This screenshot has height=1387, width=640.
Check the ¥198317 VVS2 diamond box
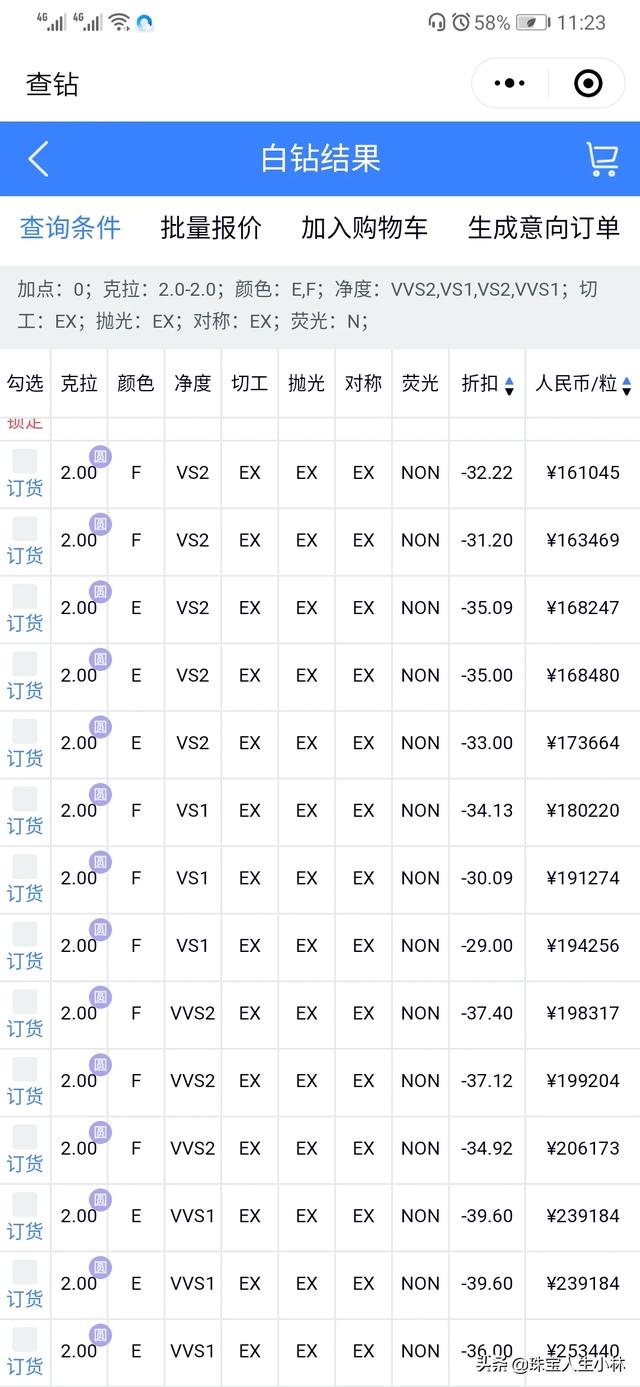(x=25, y=1001)
